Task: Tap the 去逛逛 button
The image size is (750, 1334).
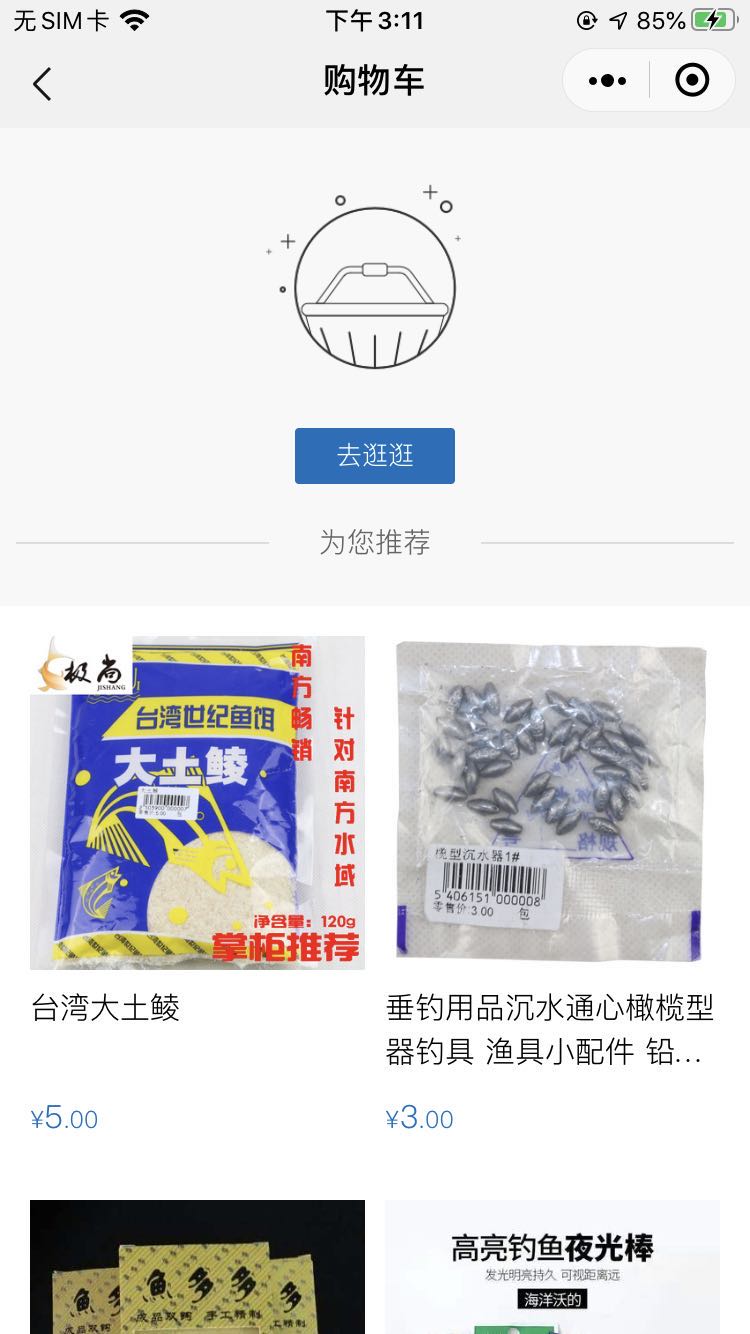Action: pos(375,456)
